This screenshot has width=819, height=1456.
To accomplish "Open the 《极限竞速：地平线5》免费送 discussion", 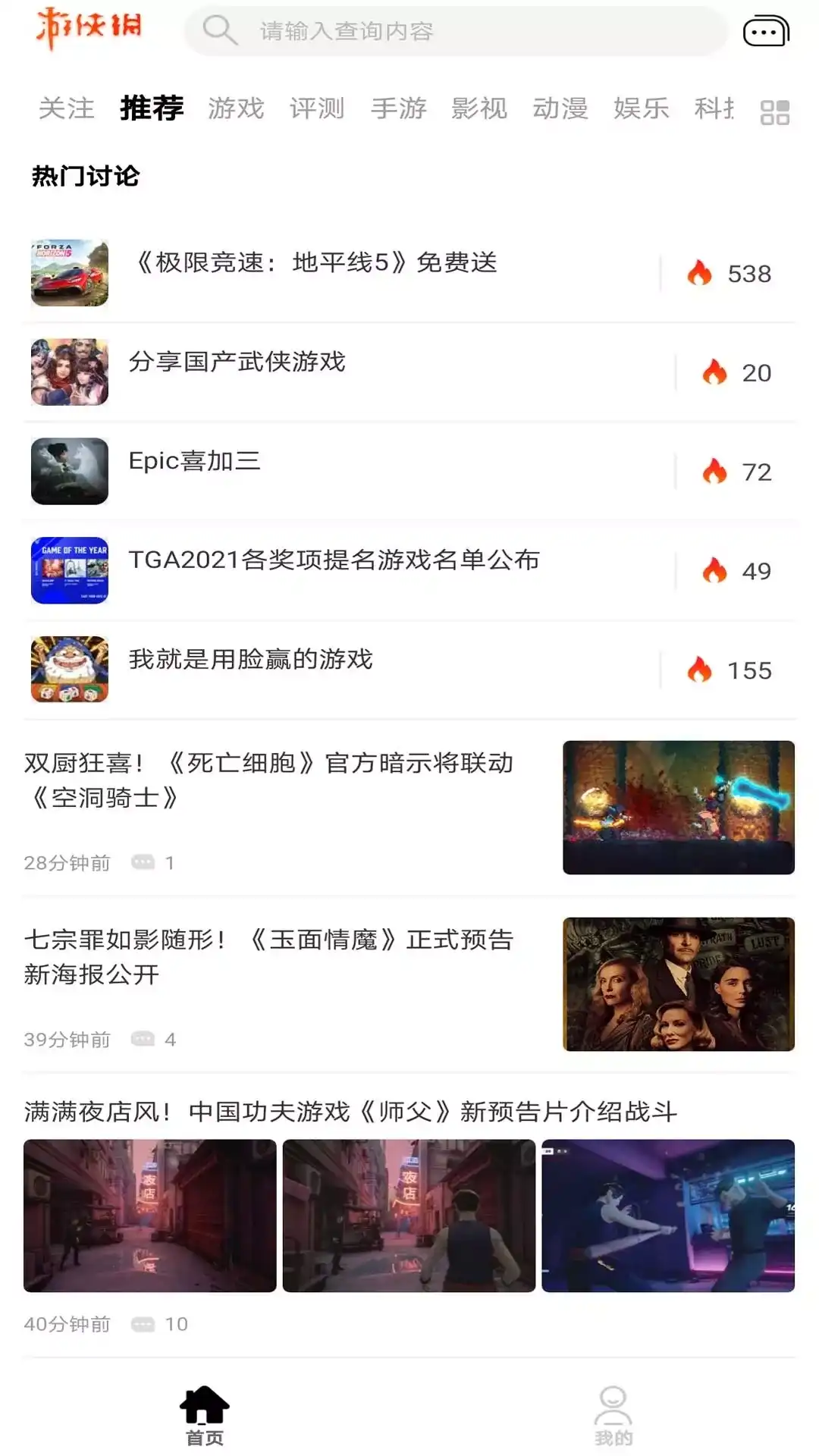I will tap(315, 263).
